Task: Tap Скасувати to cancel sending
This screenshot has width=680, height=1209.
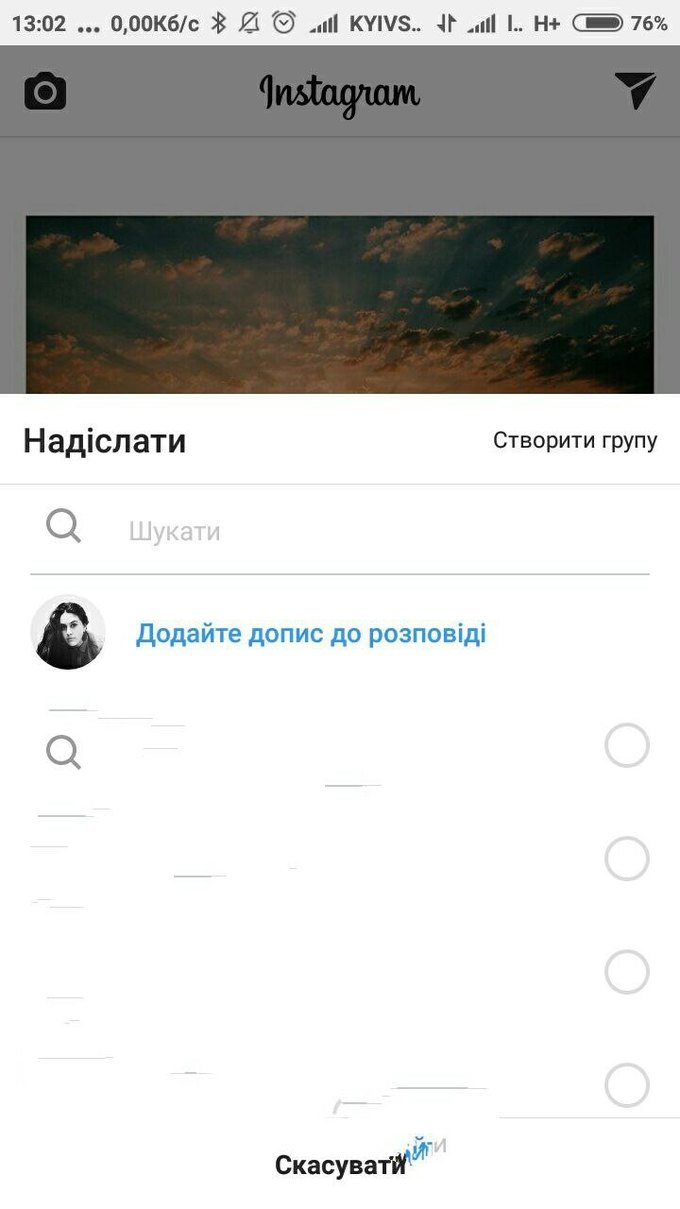Action: click(340, 1165)
